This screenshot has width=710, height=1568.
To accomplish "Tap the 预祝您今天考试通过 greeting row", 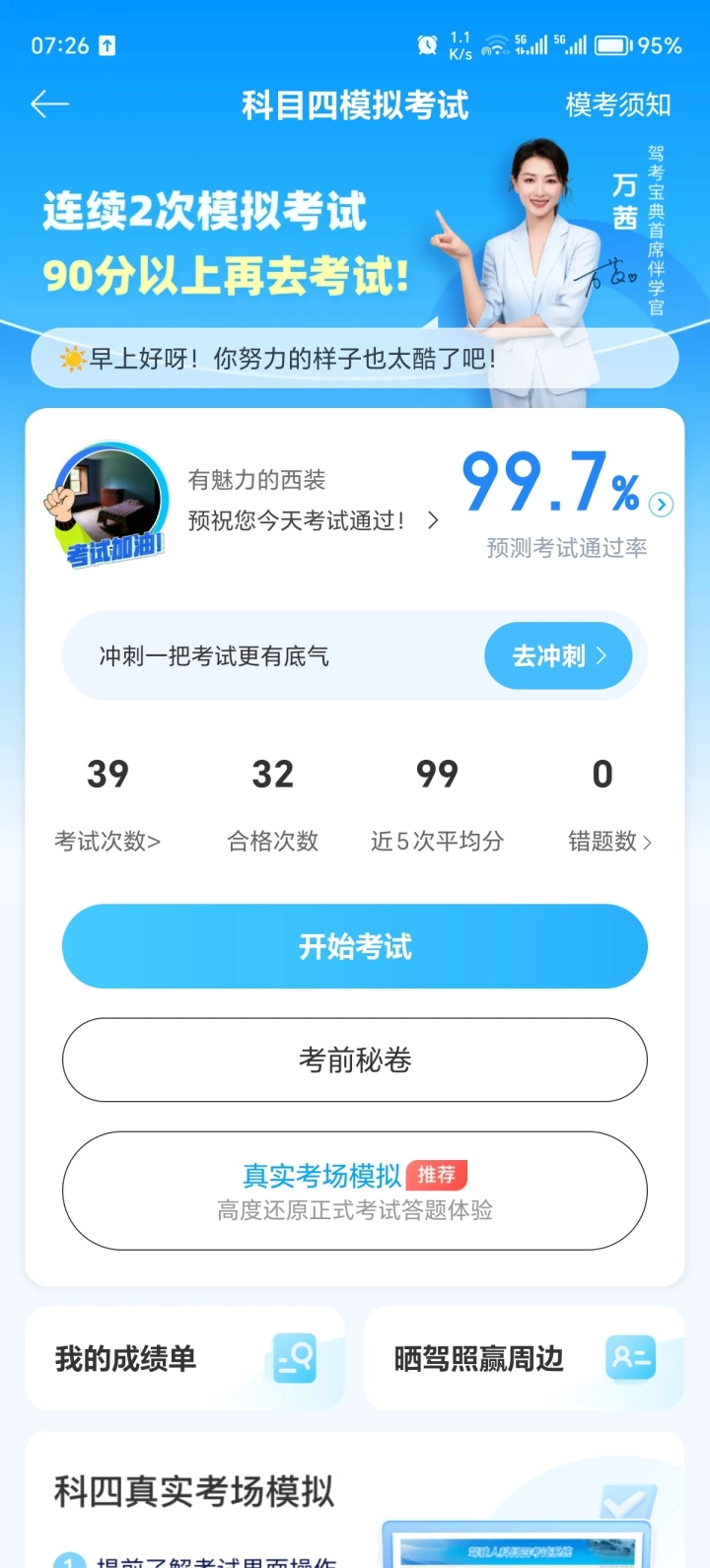I will [x=312, y=520].
